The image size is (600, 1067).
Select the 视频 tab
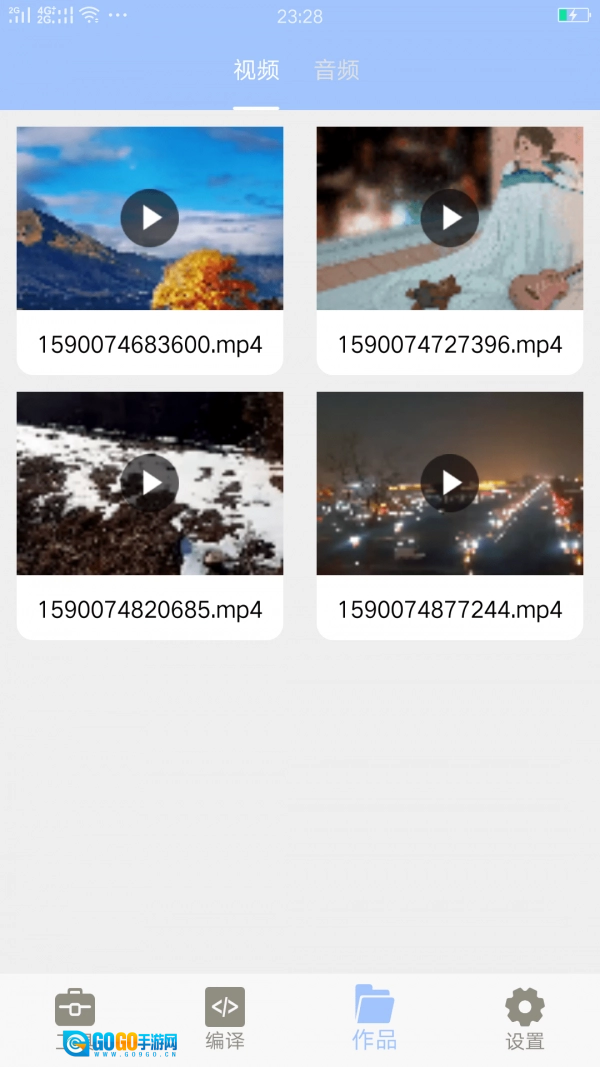click(256, 71)
